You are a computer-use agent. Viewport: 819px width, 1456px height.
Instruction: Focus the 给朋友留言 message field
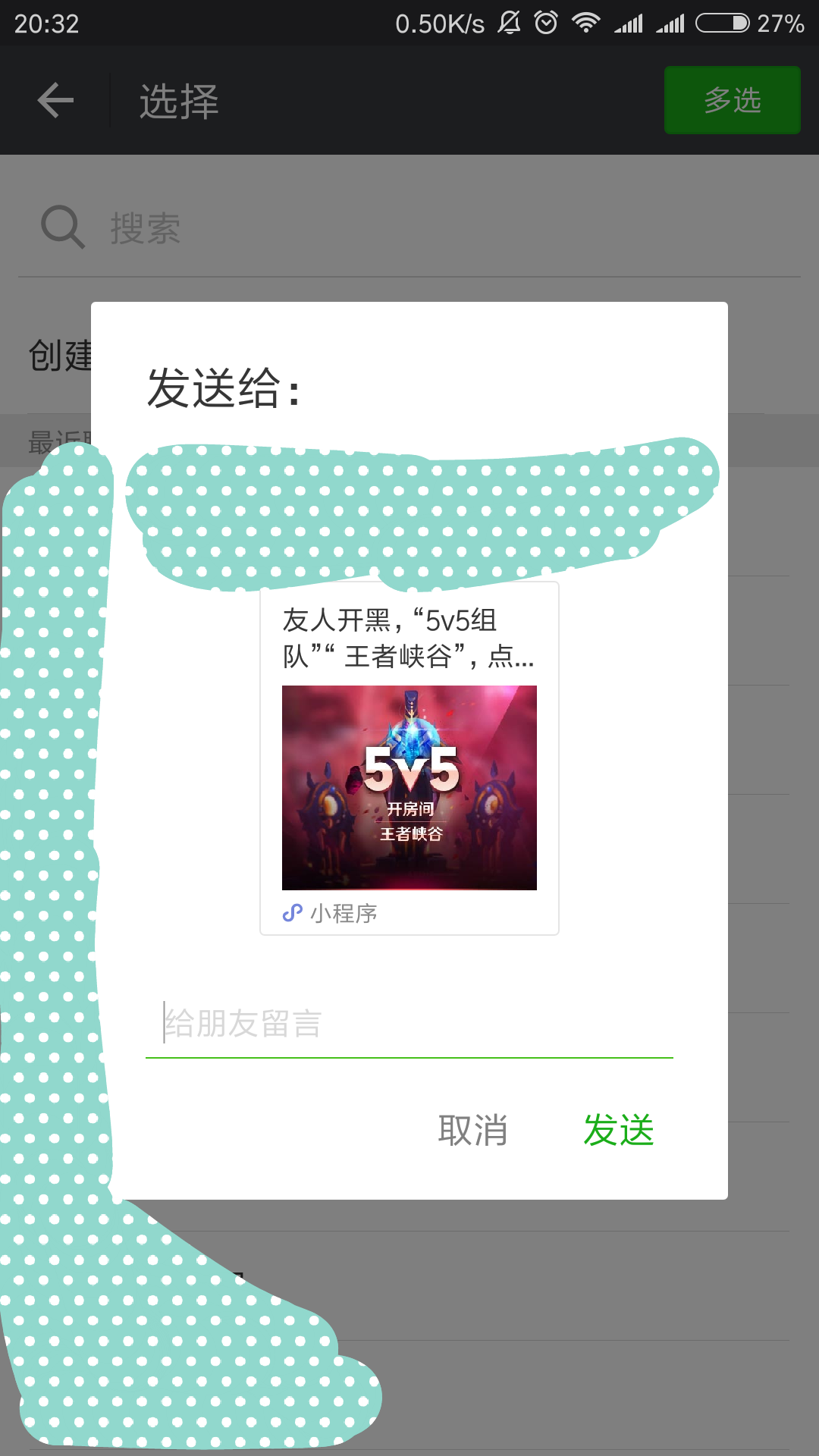pyautogui.click(x=409, y=1024)
